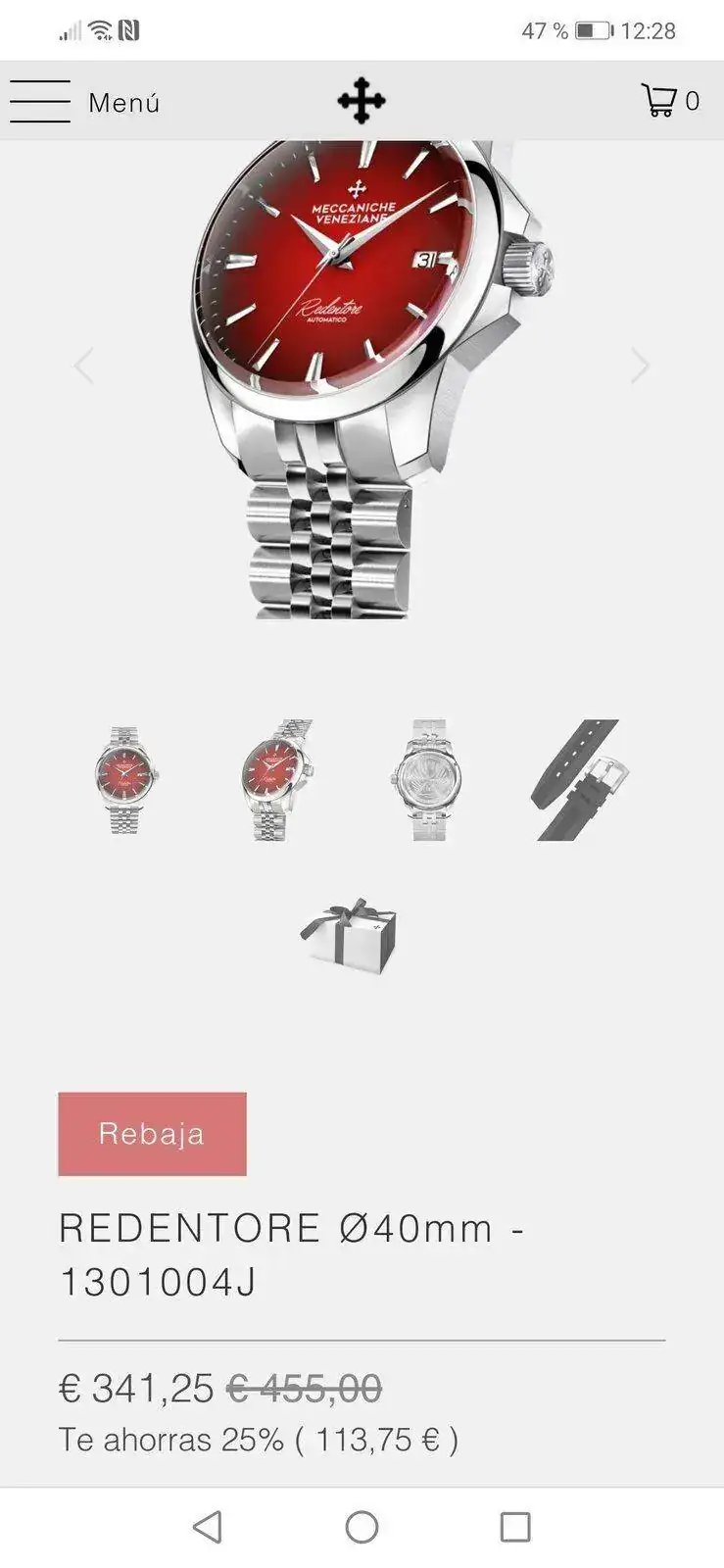Select the black strap thumbnail

578,780
